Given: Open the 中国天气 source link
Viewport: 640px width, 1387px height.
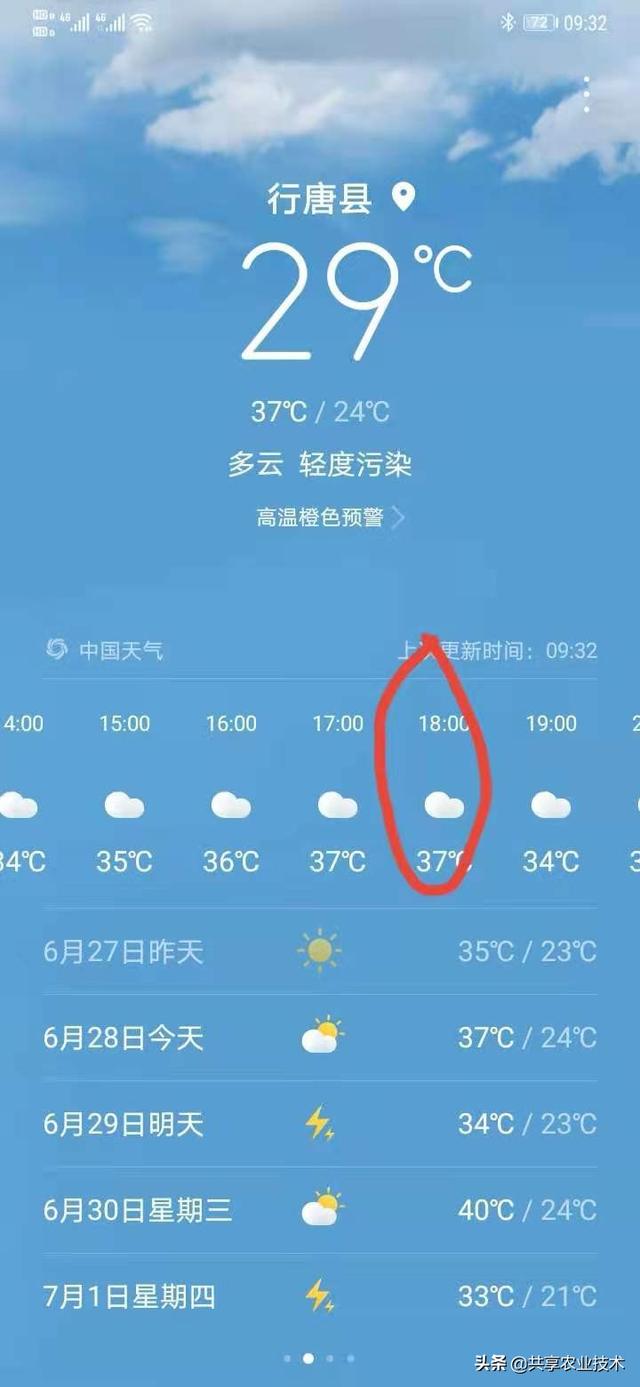Looking at the screenshot, I should click(104, 650).
